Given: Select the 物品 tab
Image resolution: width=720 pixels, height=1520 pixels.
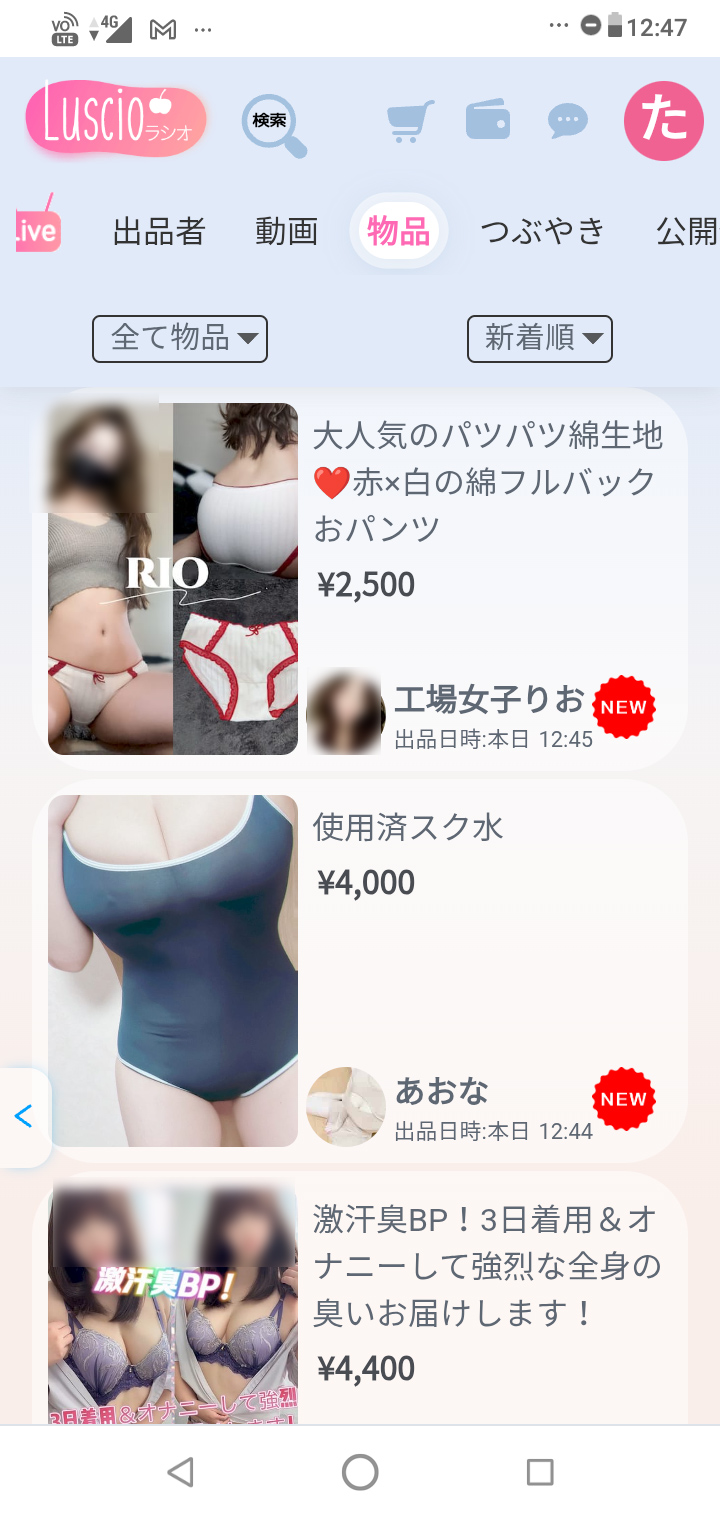Looking at the screenshot, I should [398, 231].
